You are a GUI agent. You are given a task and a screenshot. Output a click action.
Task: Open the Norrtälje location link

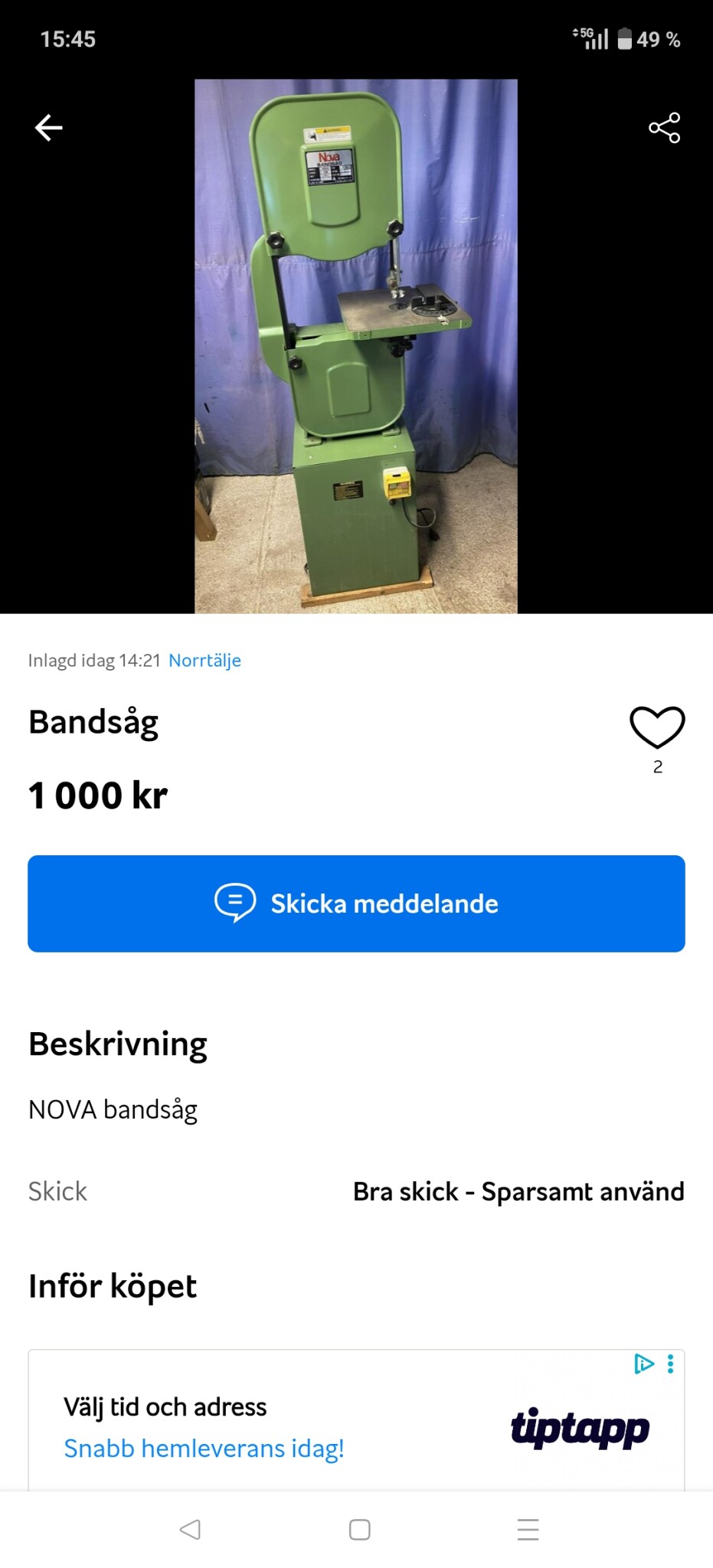pyautogui.click(x=204, y=661)
